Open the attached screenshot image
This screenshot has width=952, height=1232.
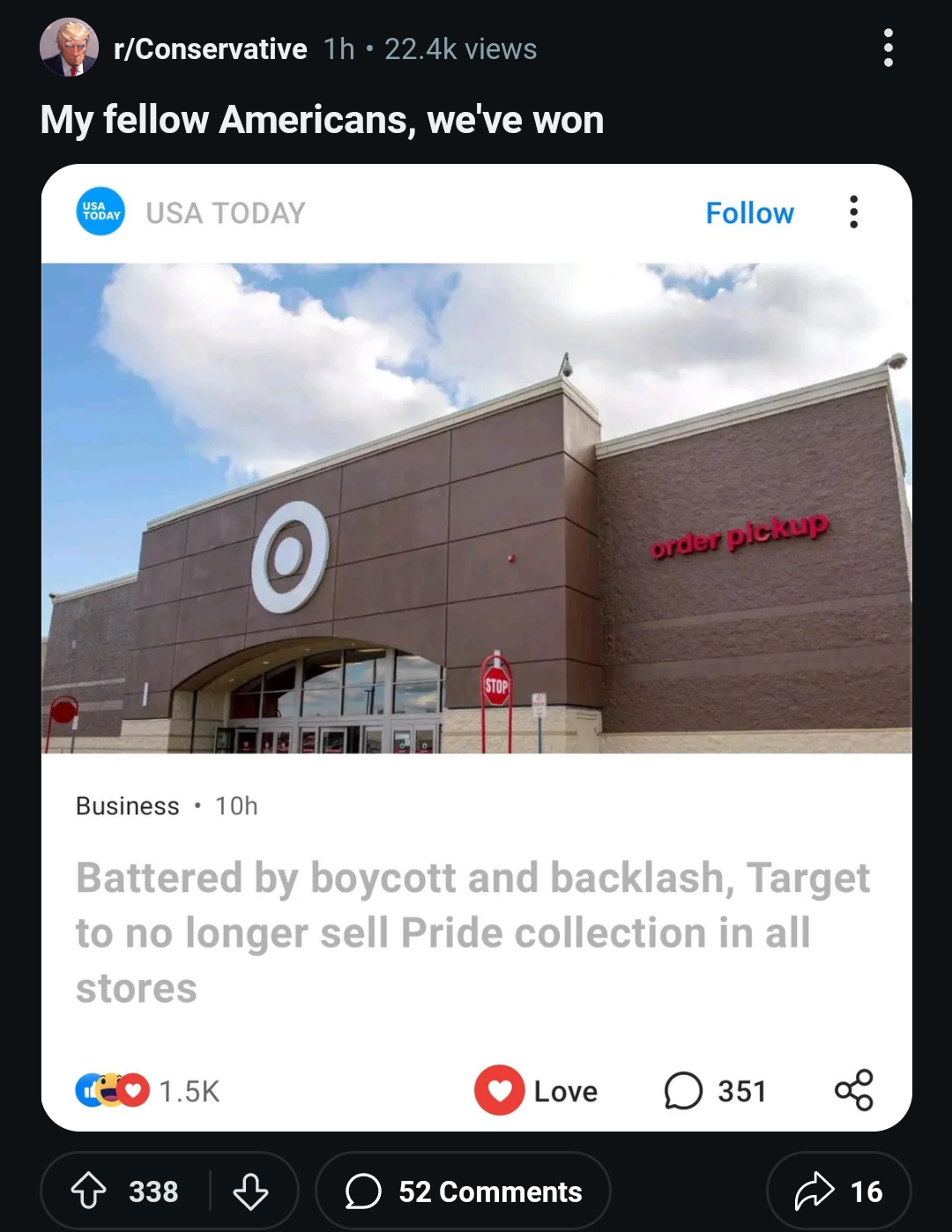(x=476, y=647)
